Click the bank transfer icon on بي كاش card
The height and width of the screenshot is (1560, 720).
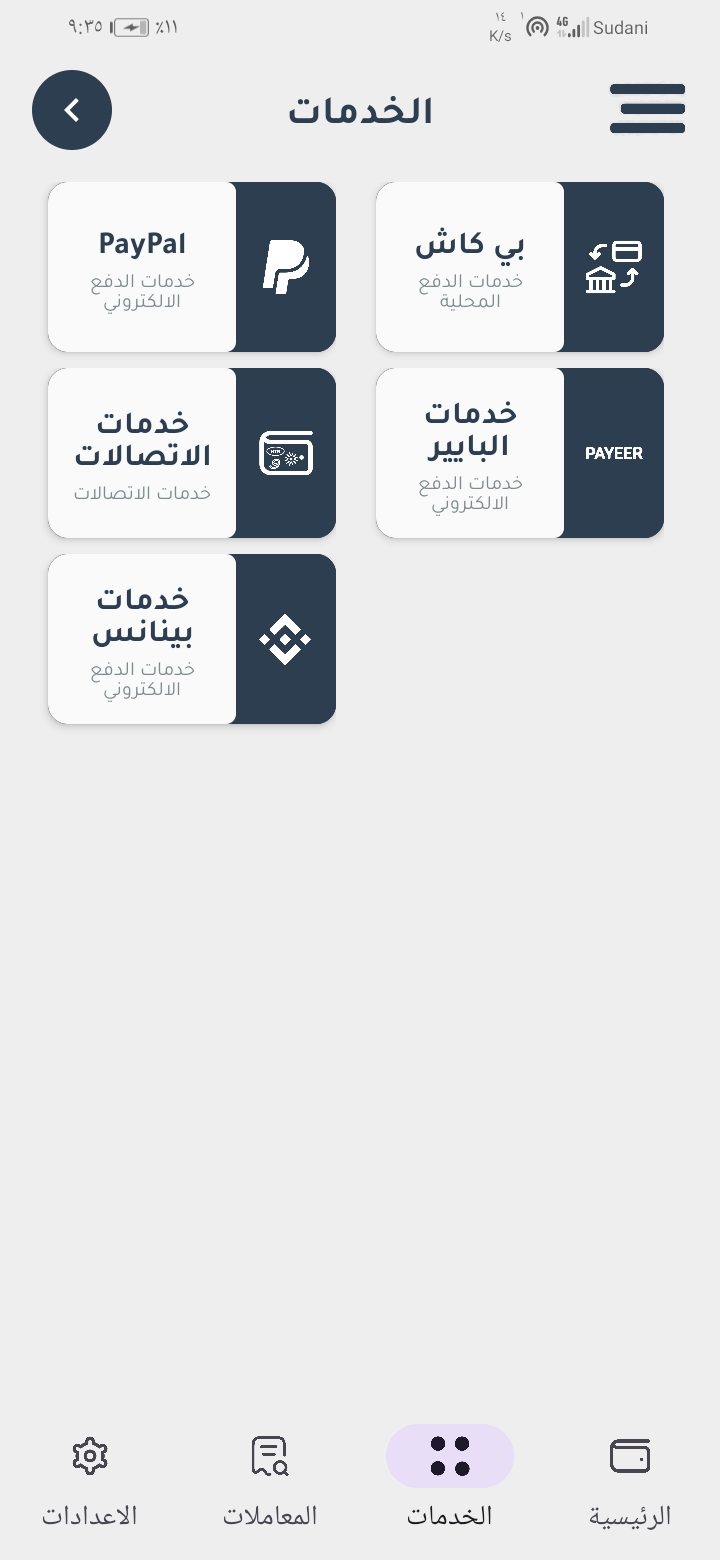pos(614,266)
